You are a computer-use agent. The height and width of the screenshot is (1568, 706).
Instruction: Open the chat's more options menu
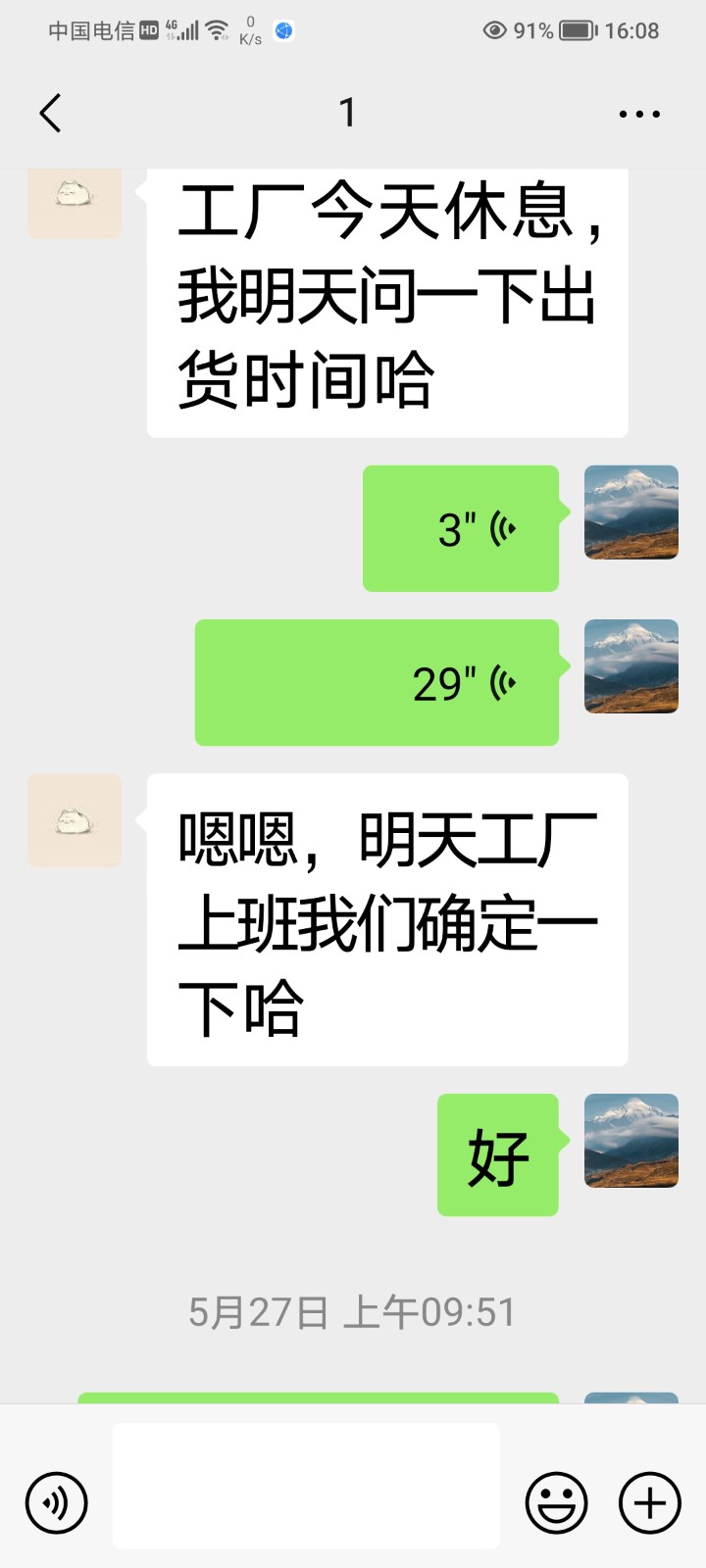639,114
